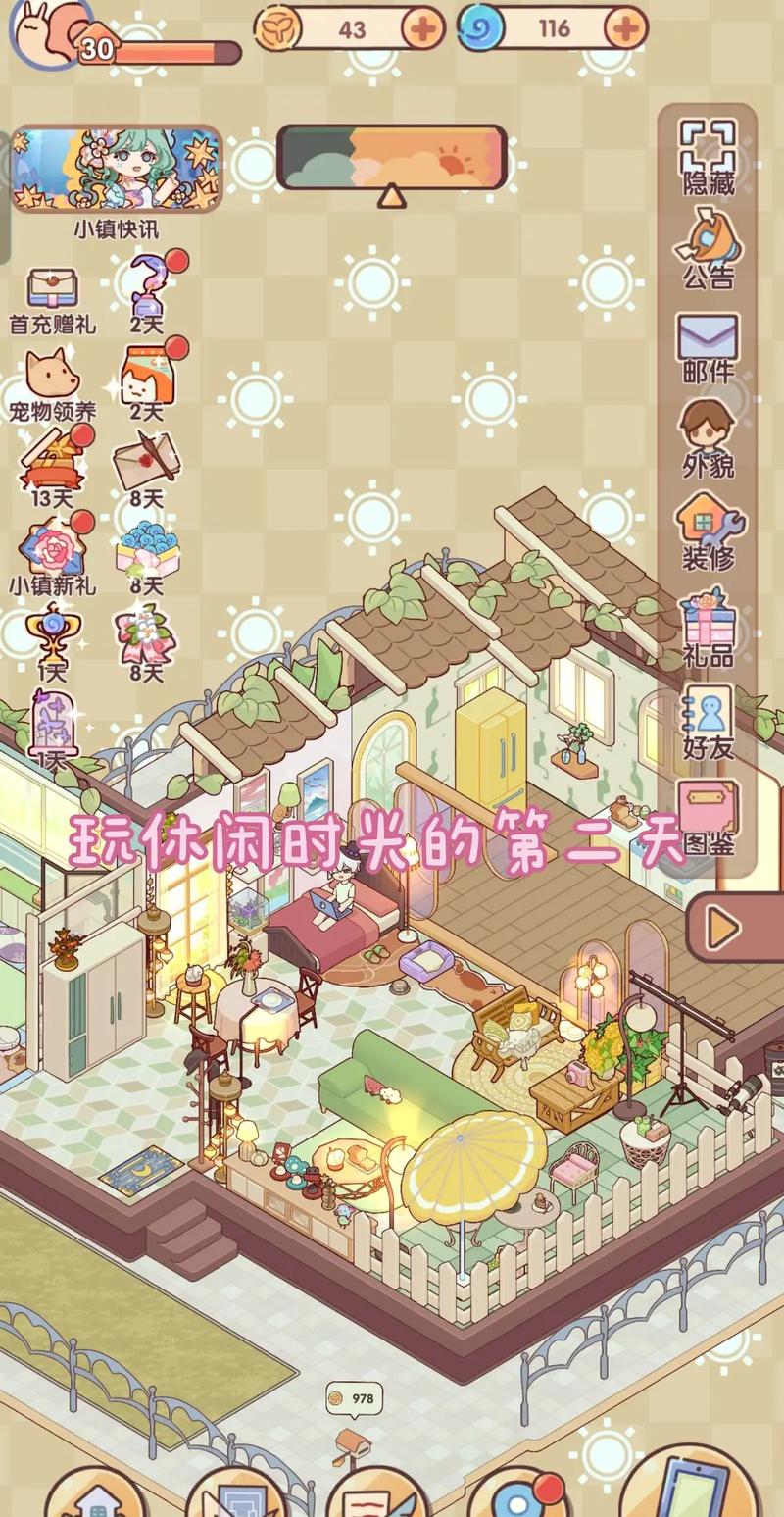Collect the 978 coins above the mailbox
This screenshot has width=784, height=1517.
[x=354, y=1399]
